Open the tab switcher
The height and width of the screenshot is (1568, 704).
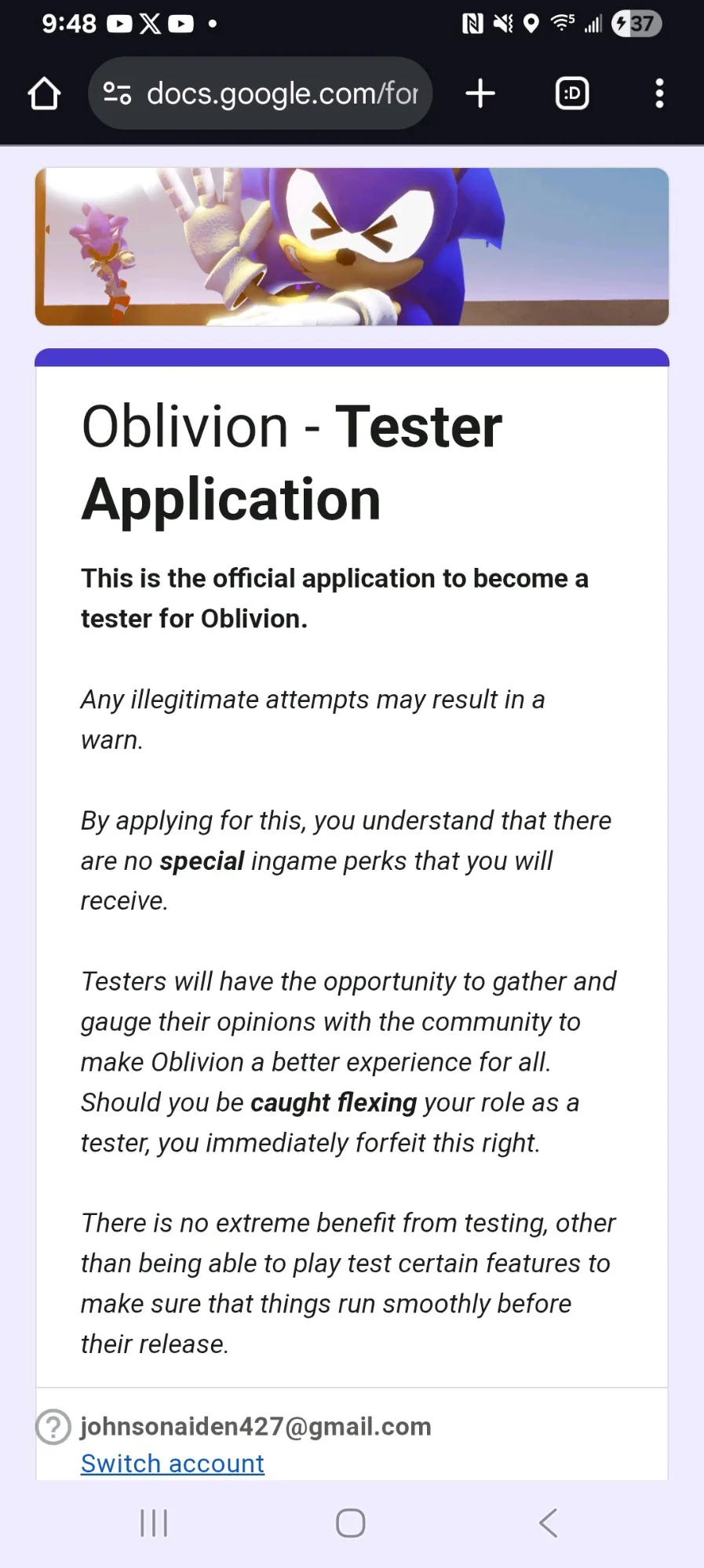pyautogui.click(x=572, y=93)
